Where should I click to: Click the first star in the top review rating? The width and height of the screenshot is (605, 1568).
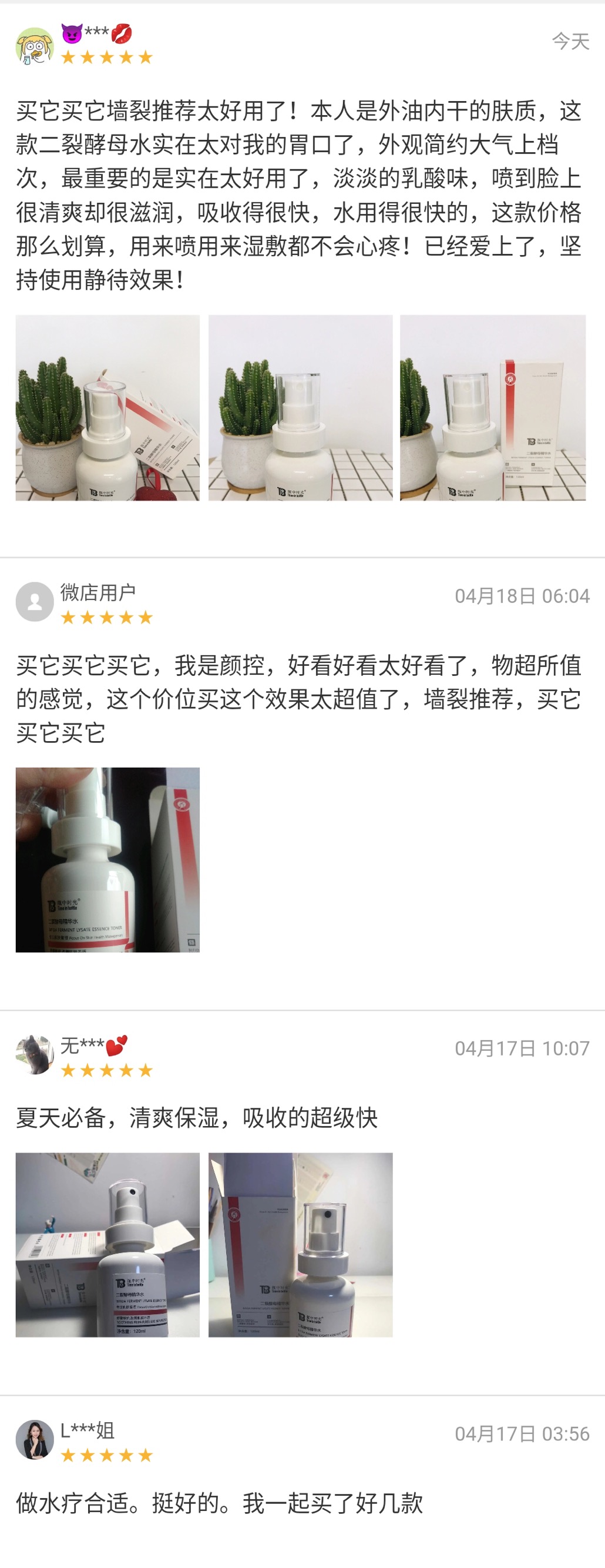[x=69, y=57]
